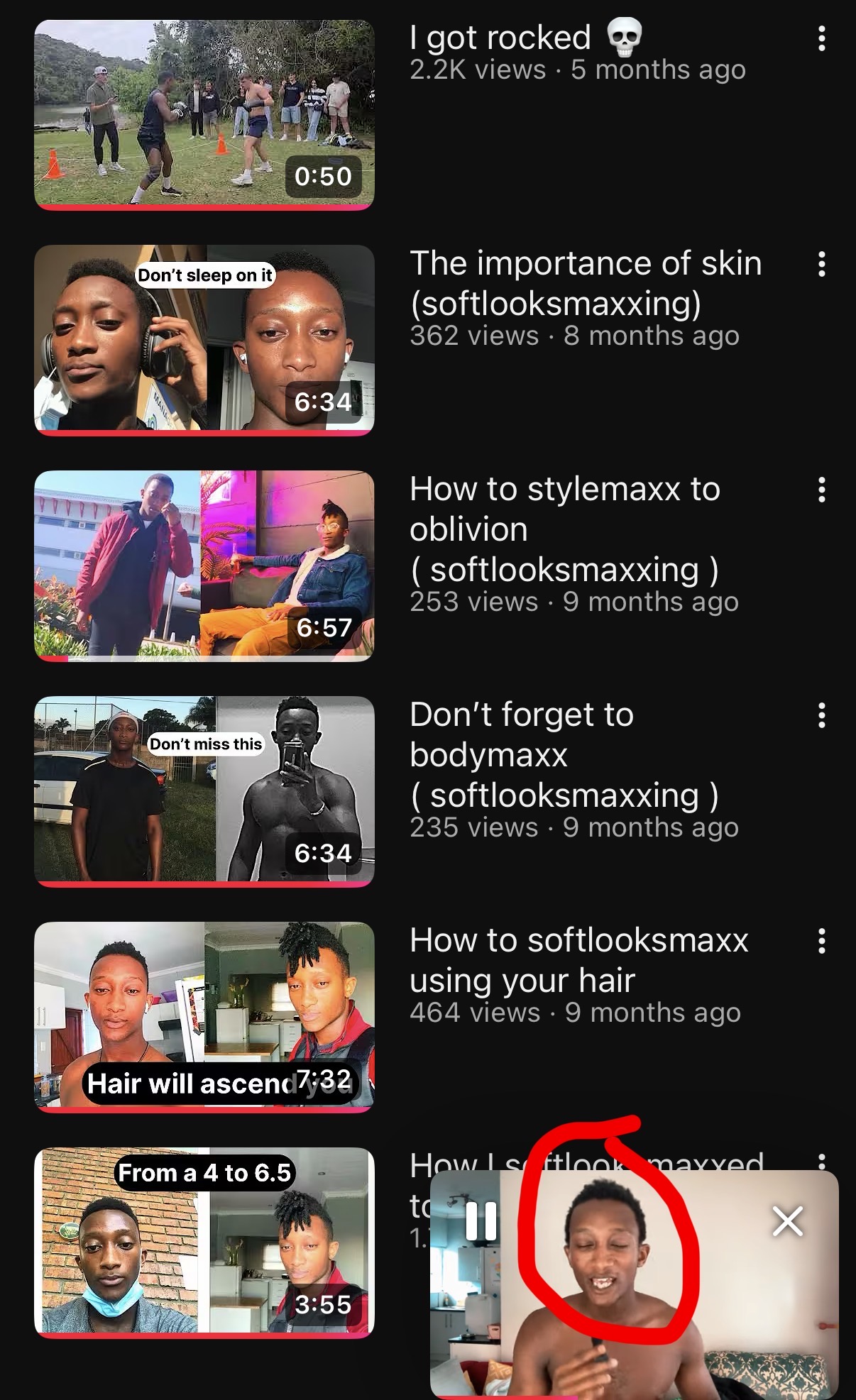Close the floating mini player
This screenshot has width=856, height=1400.
point(787,1221)
